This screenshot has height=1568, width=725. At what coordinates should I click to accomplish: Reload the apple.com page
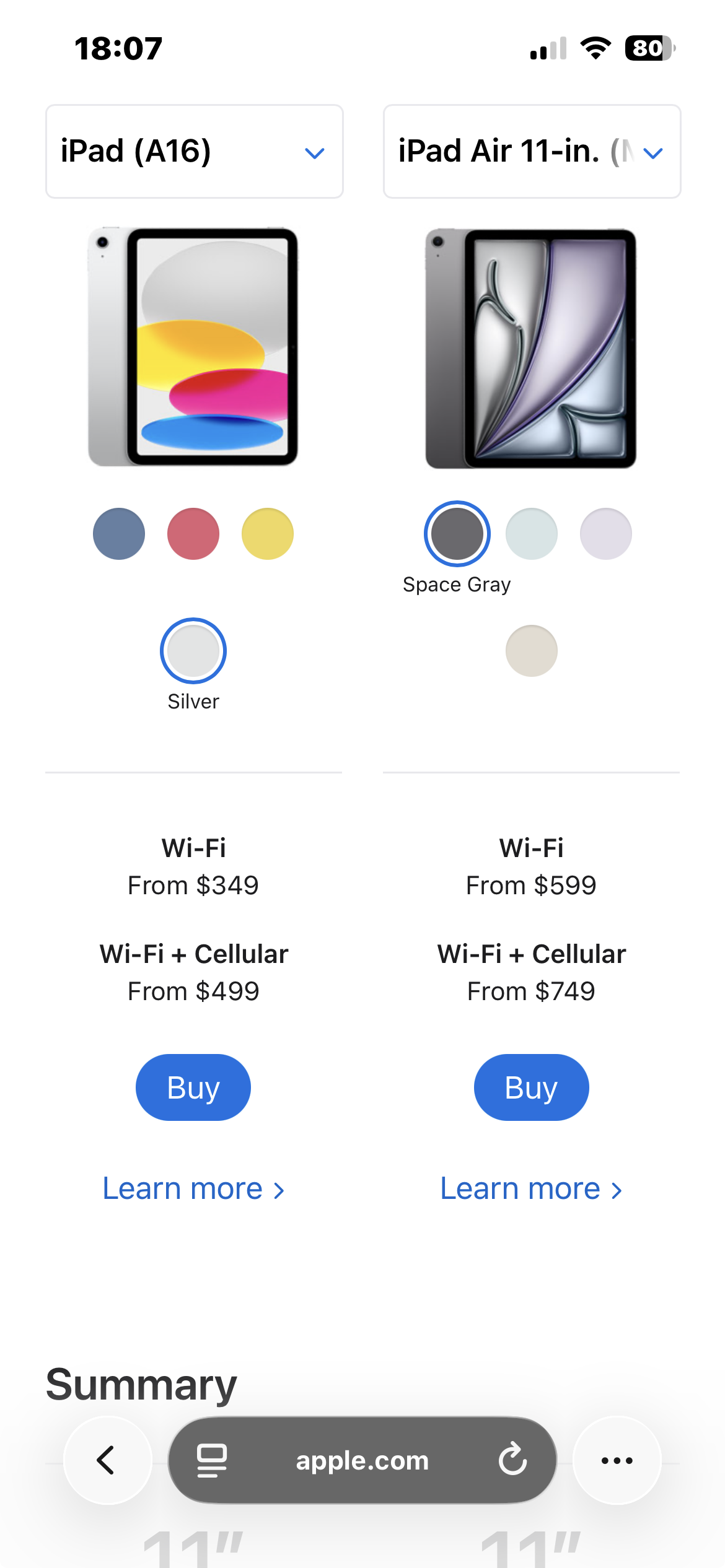coord(512,1460)
